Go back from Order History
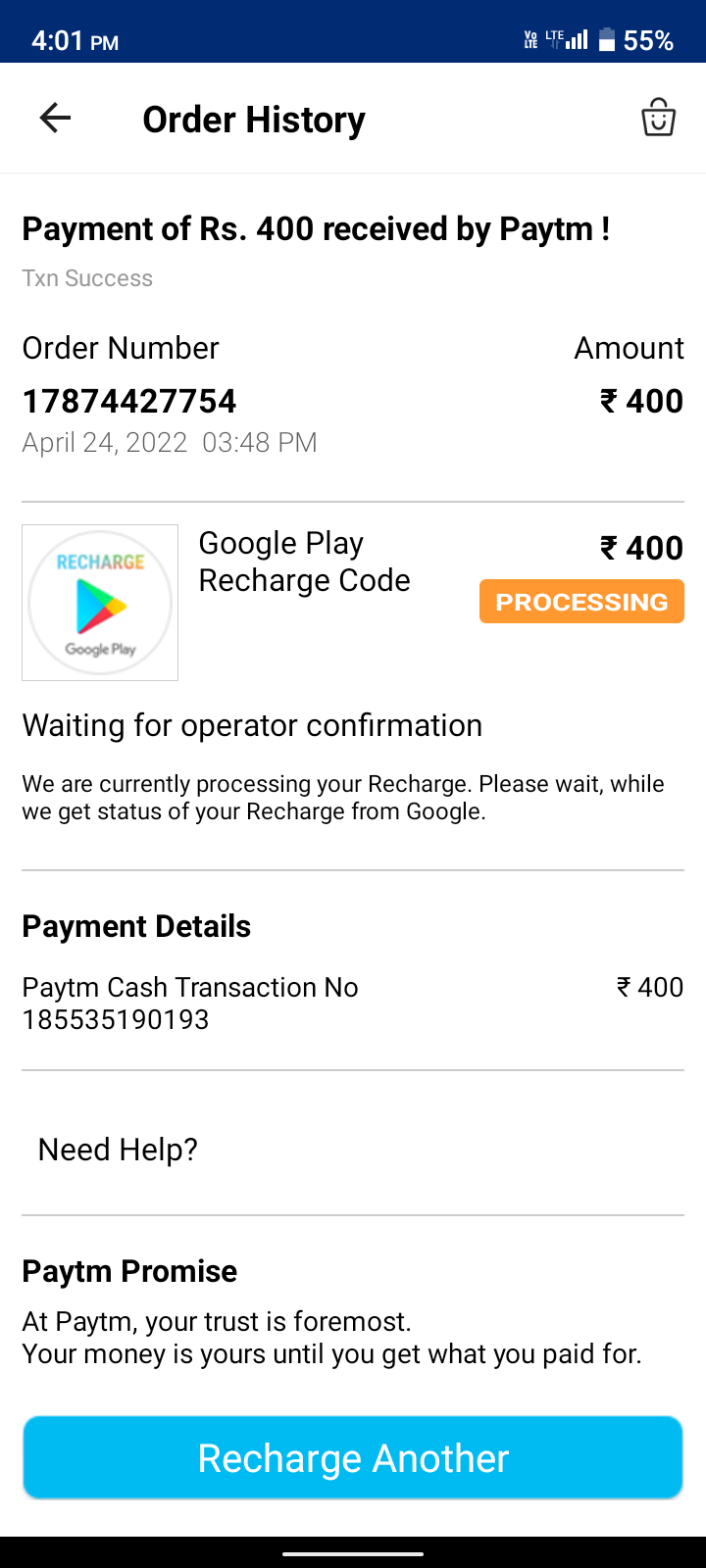 [x=55, y=119]
